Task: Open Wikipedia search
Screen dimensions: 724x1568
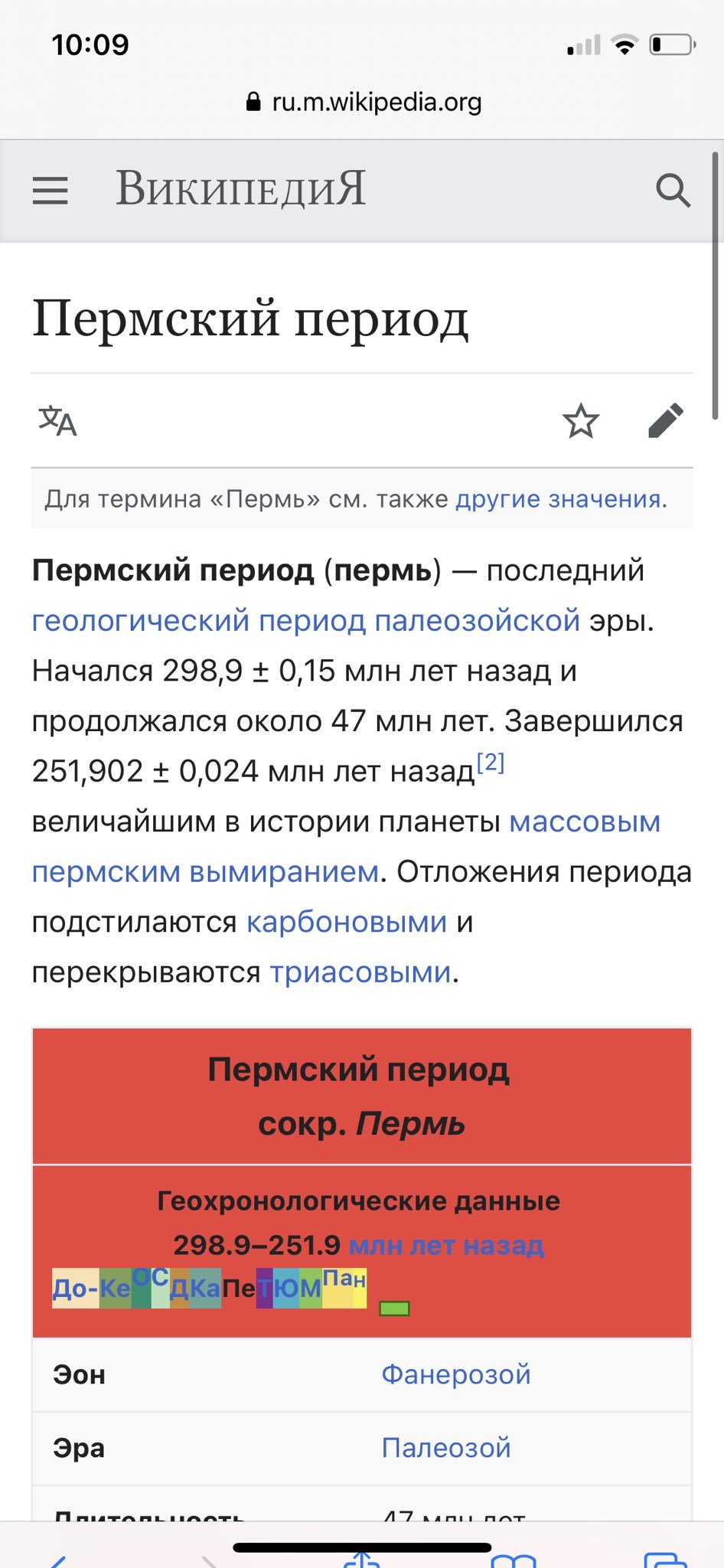Action: tap(673, 190)
